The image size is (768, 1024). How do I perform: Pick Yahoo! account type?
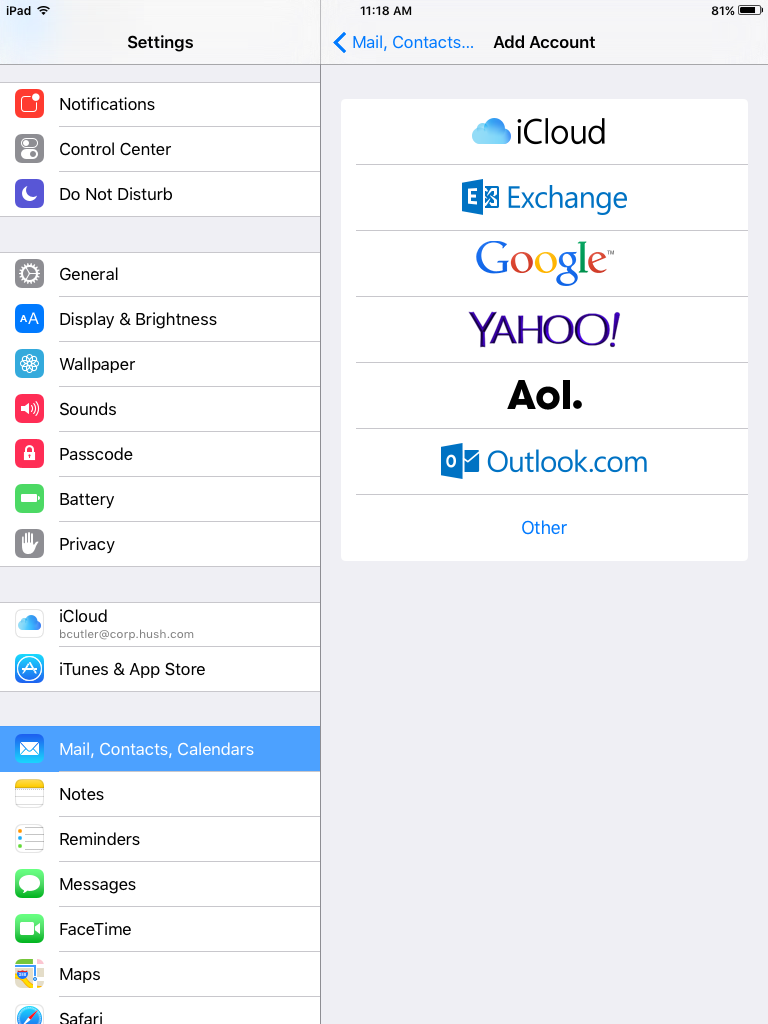click(x=544, y=329)
